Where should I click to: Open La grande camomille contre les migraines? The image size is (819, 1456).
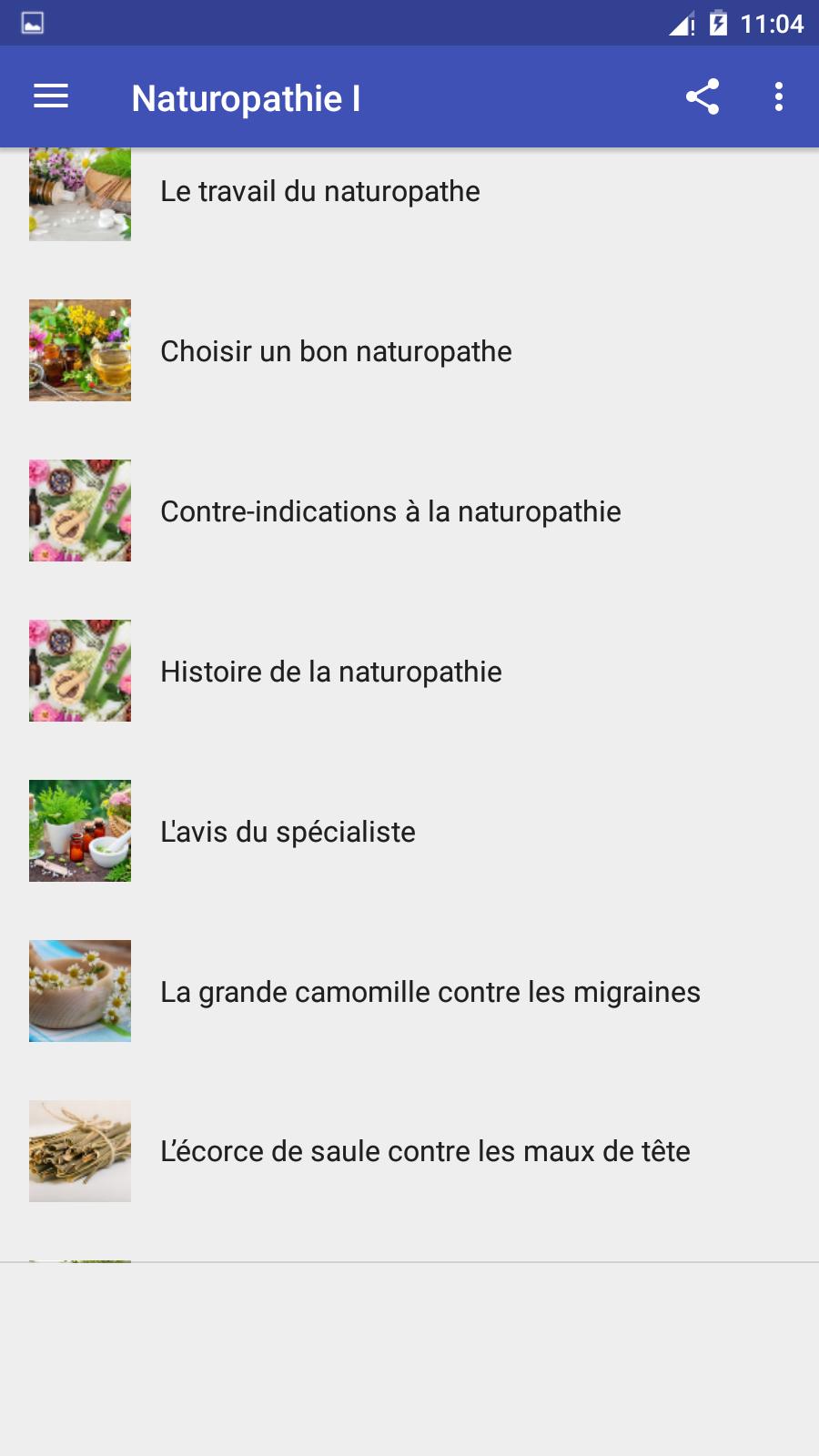(x=409, y=991)
